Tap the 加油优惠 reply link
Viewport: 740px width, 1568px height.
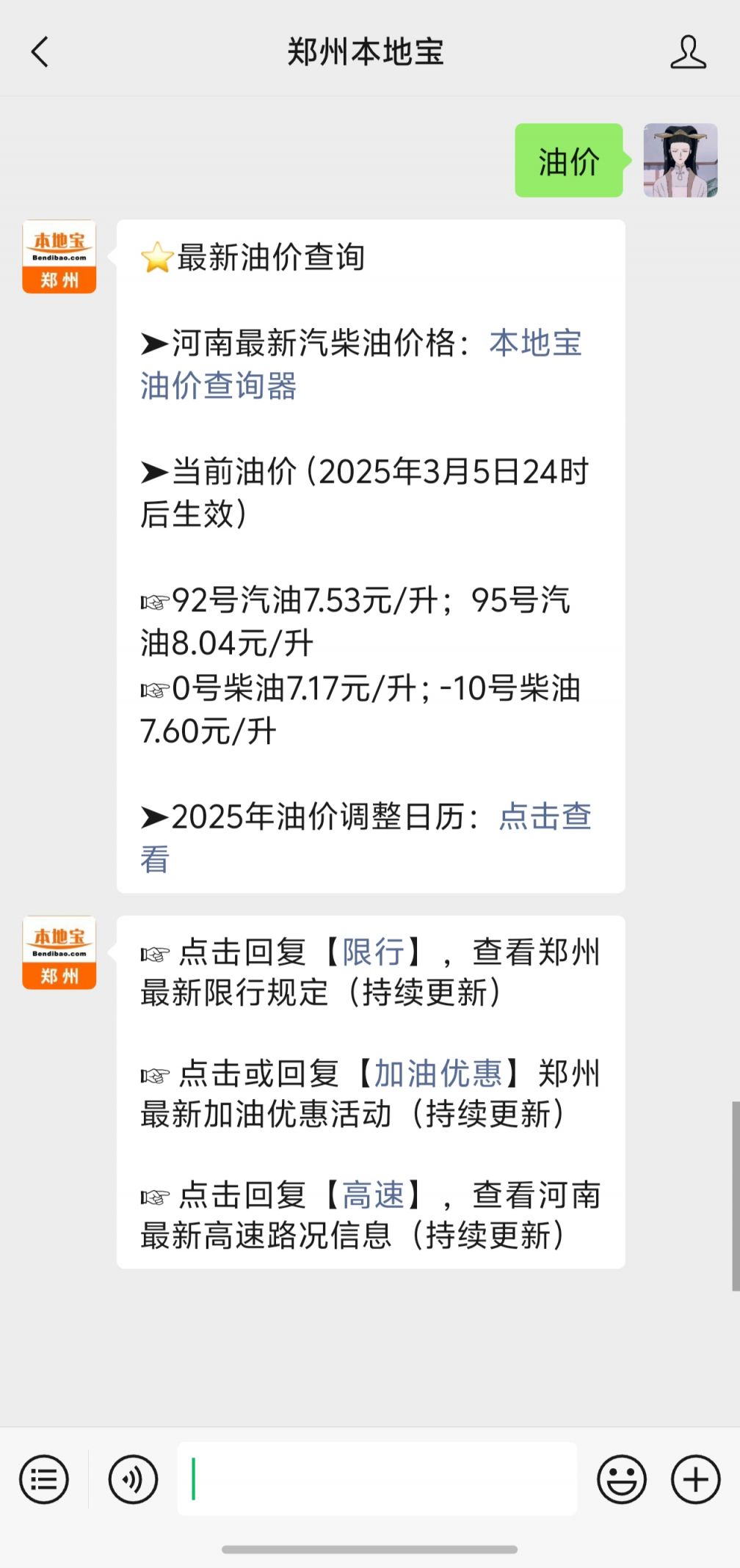pos(438,1073)
